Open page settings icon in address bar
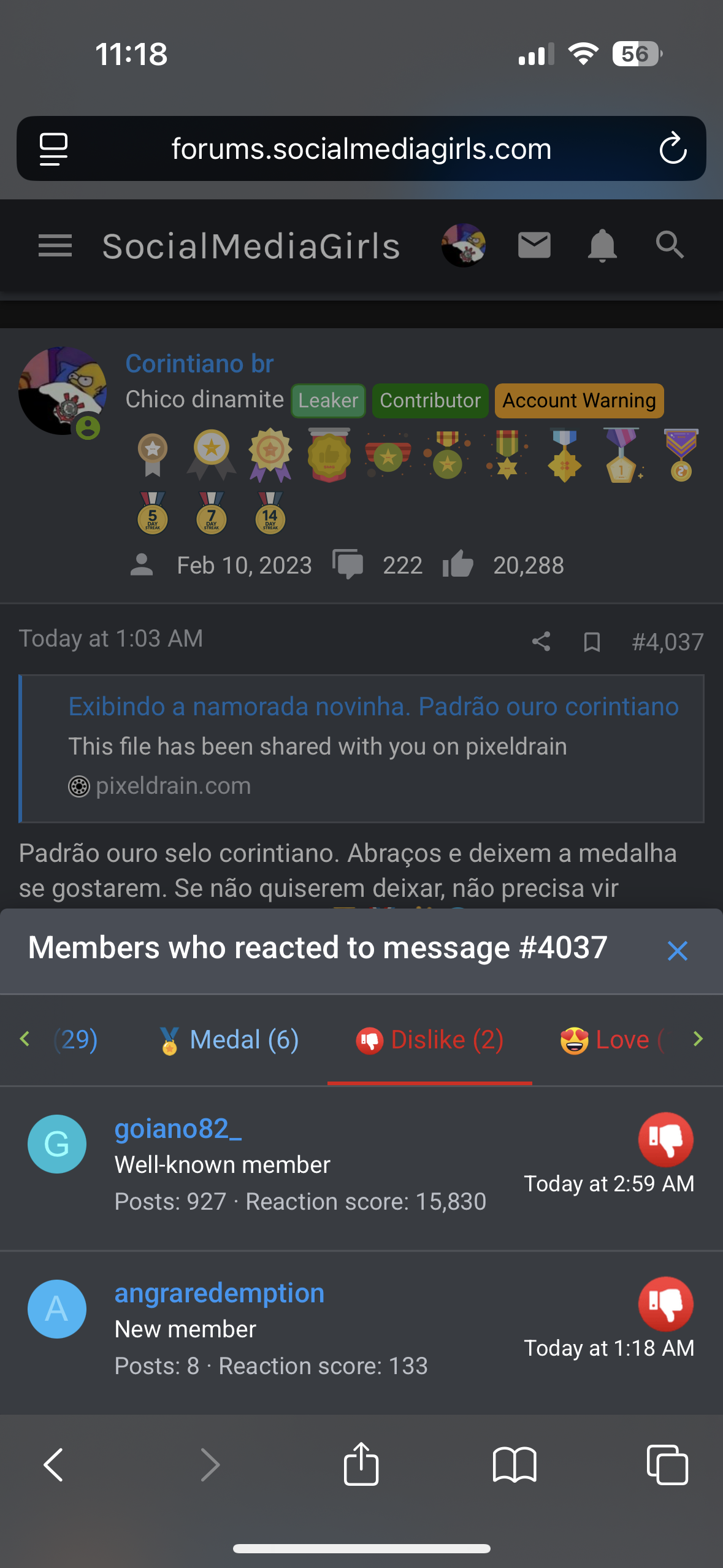This screenshot has height=1568, width=723. [54, 149]
